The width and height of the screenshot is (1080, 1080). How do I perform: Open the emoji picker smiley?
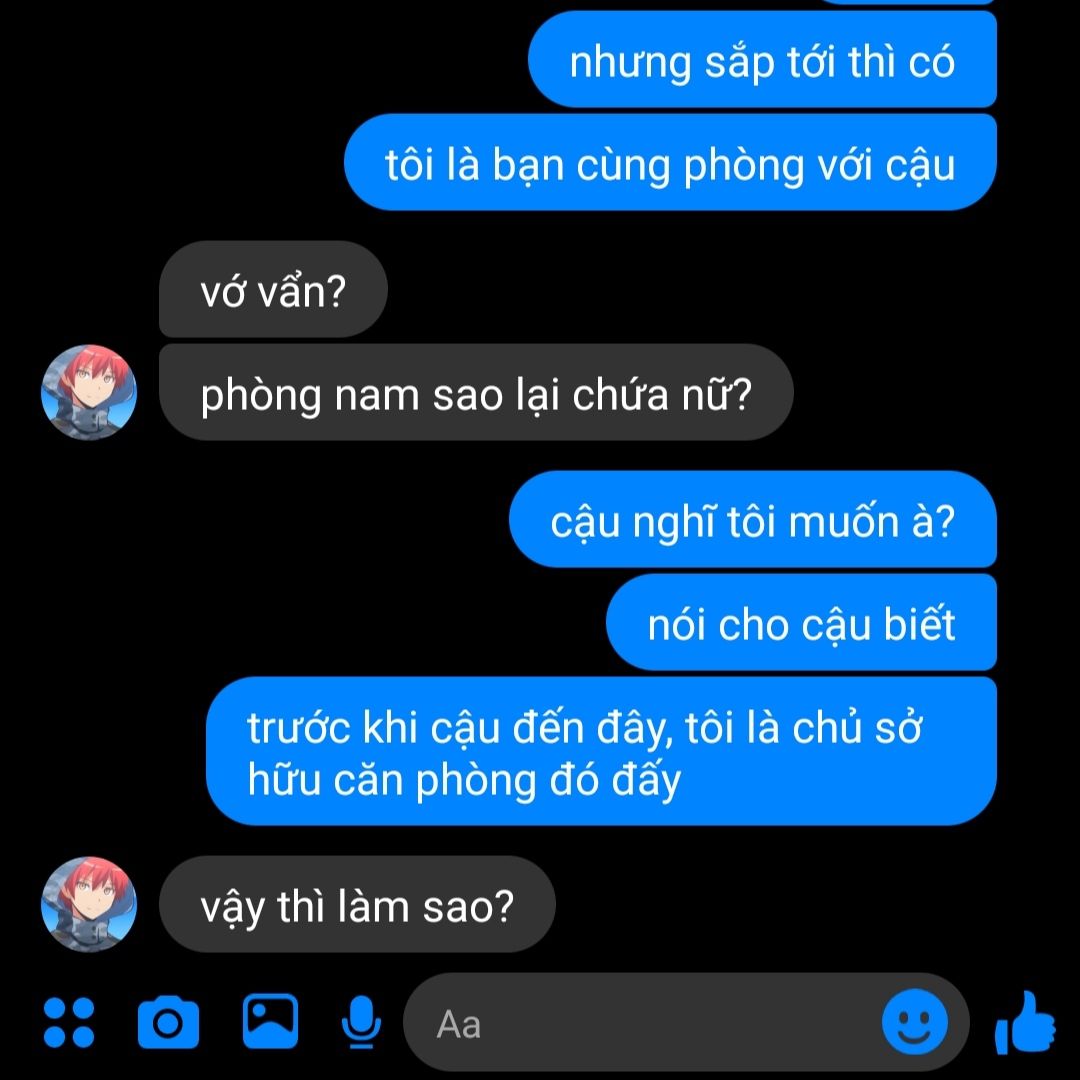[x=914, y=1022]
